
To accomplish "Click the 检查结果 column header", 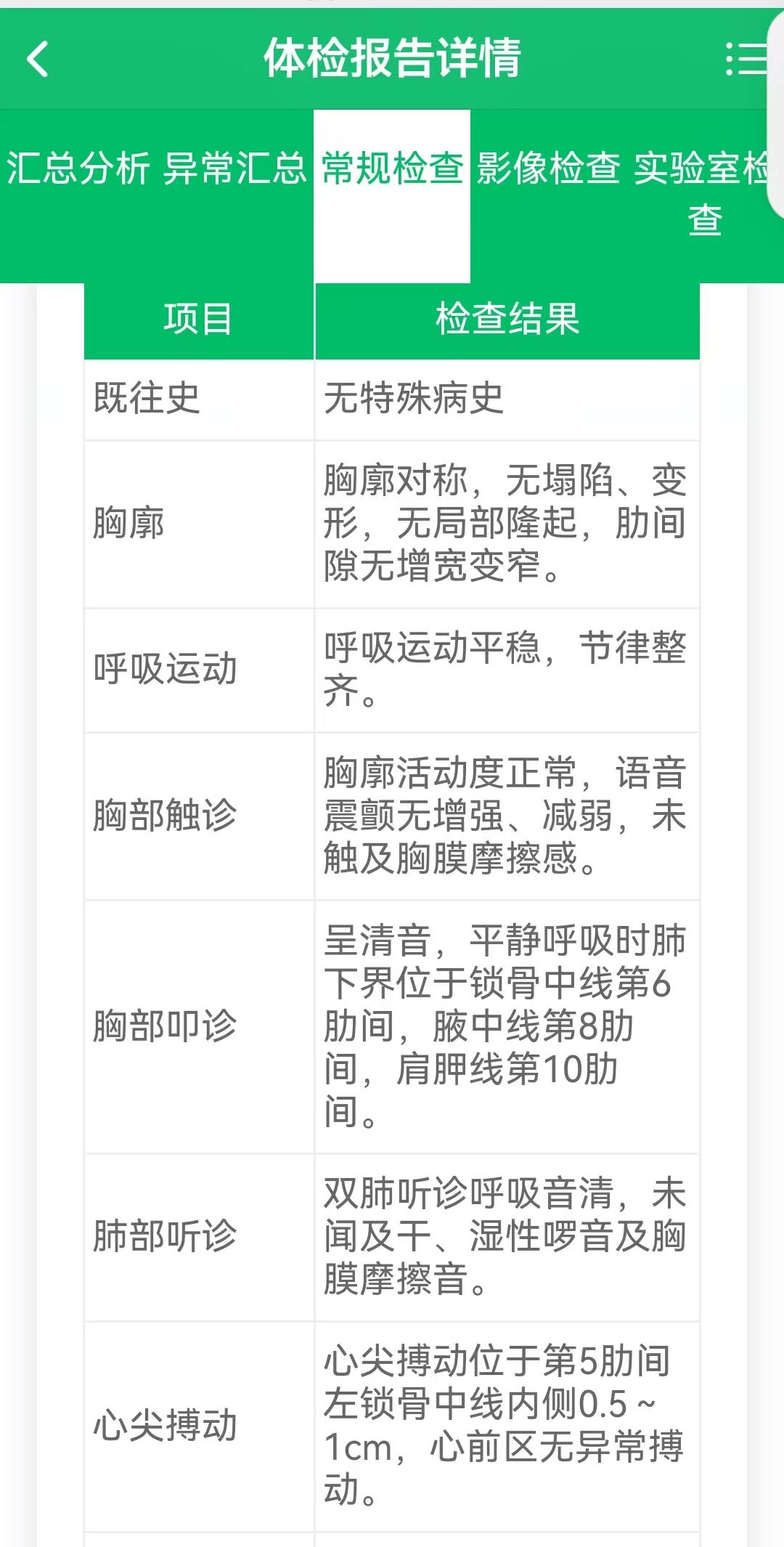I will coord(508,320).
